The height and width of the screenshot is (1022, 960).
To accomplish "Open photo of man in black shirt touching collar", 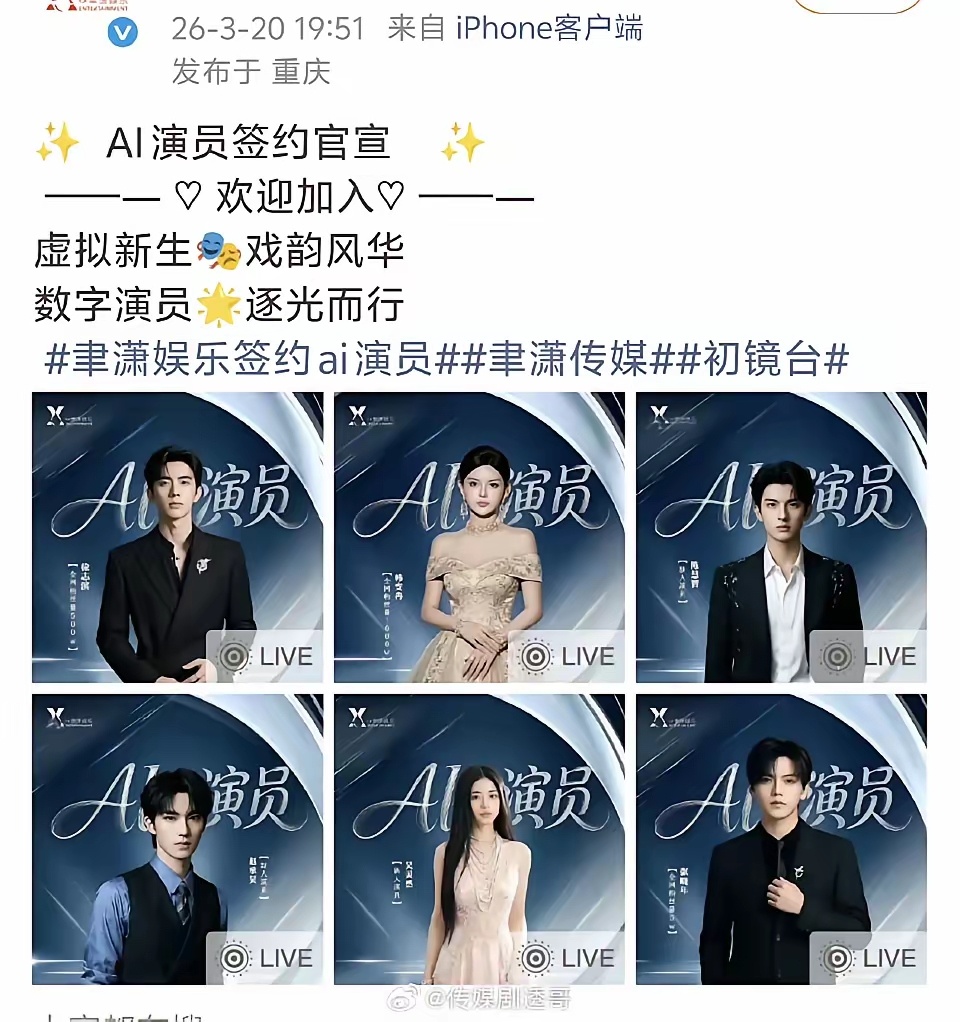I will tap(781, 839).
